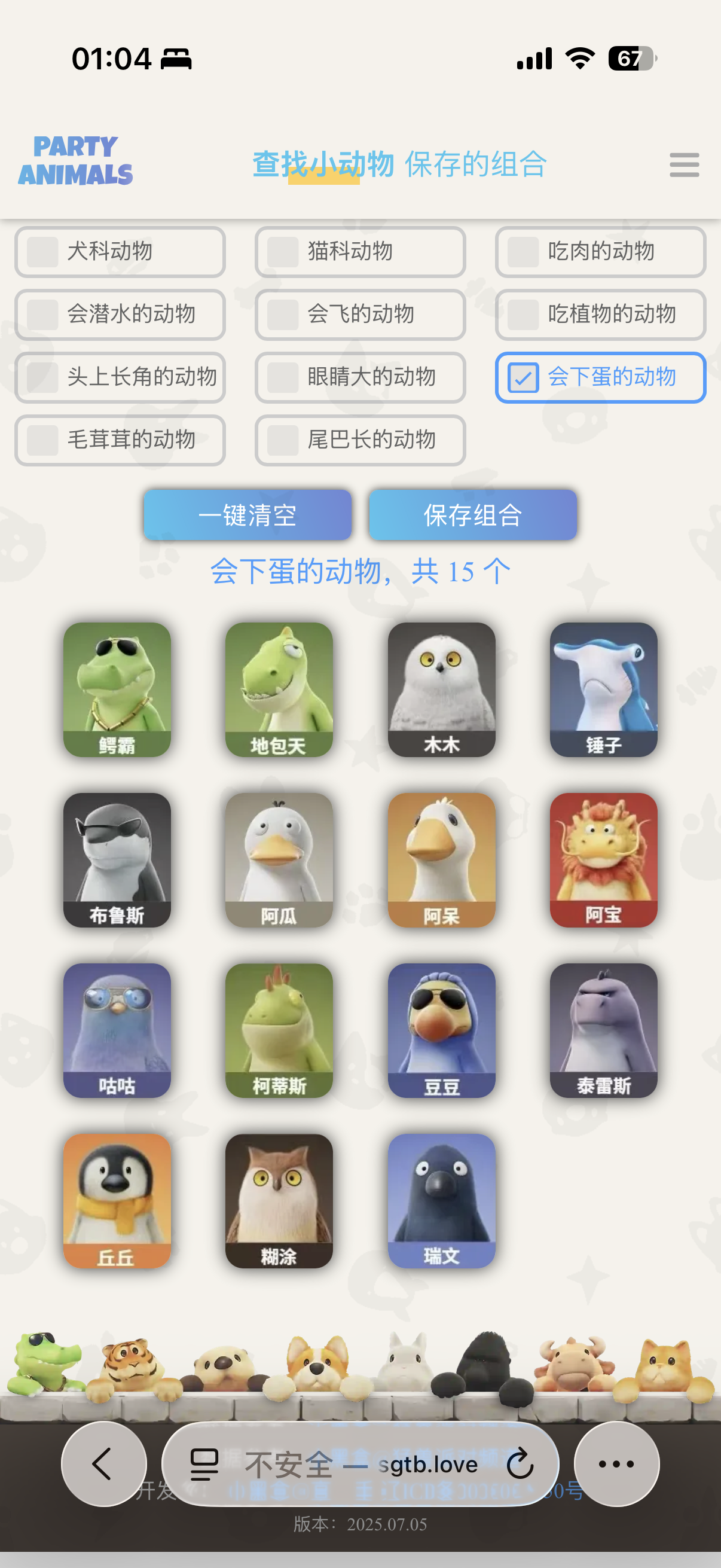
Task: Open the 木木 owl card
Action: point(441,689)
